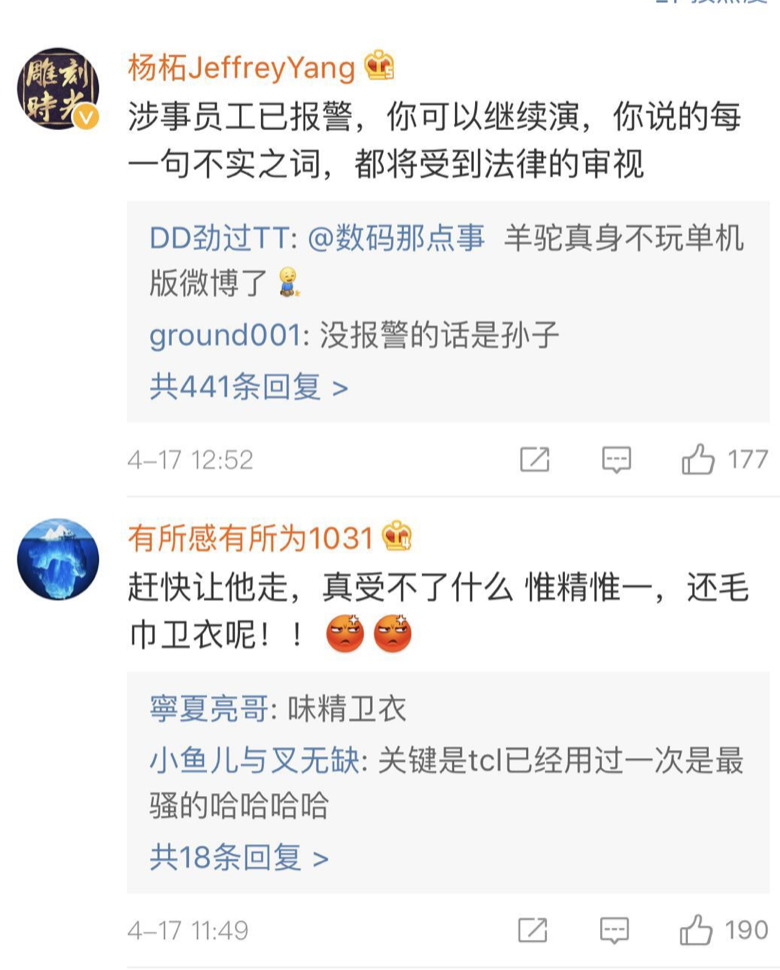Screen dimensions: 780x970
Task: Share 杨柘JeffreyYang's comment
Action: coord(535,460)
